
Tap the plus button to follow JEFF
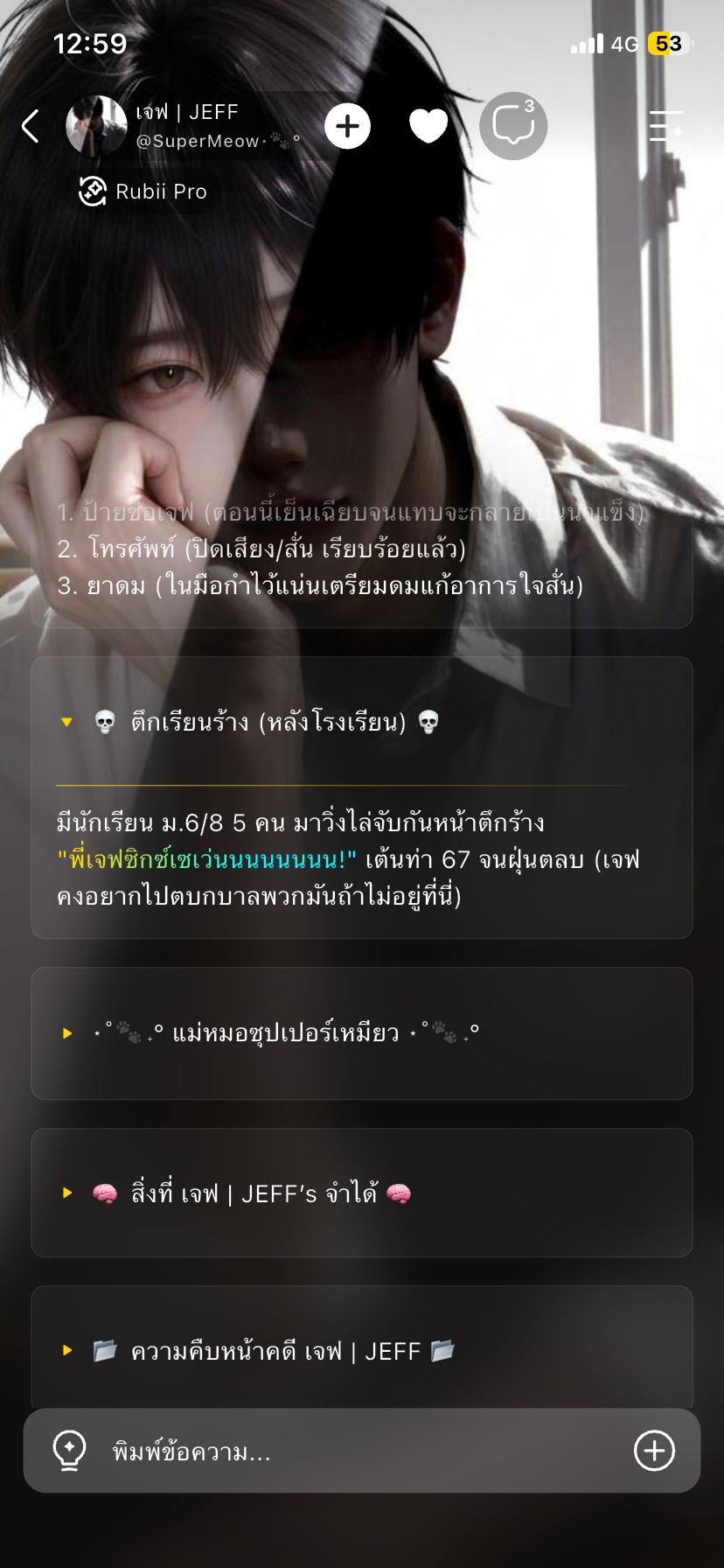[347, 126]
